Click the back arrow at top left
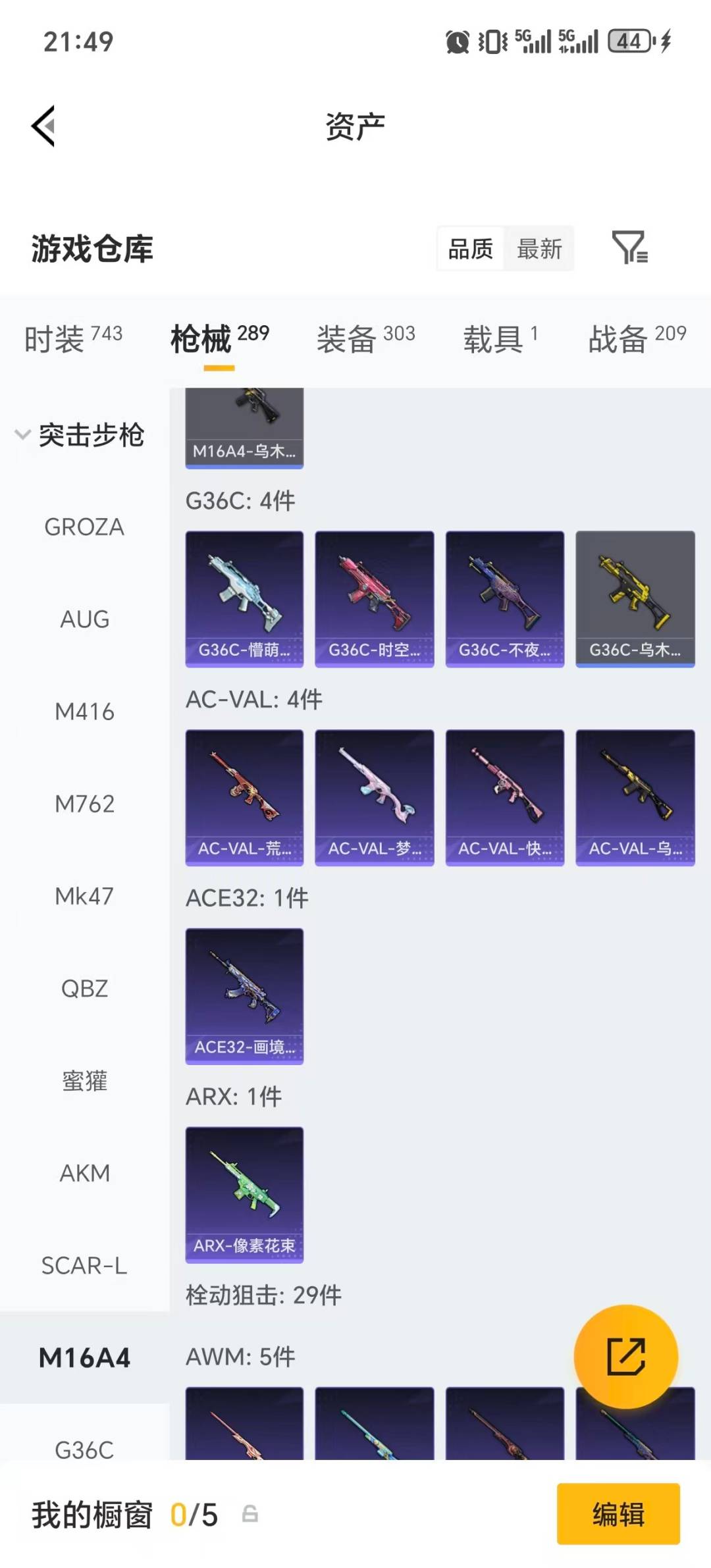 coord(43,126)
